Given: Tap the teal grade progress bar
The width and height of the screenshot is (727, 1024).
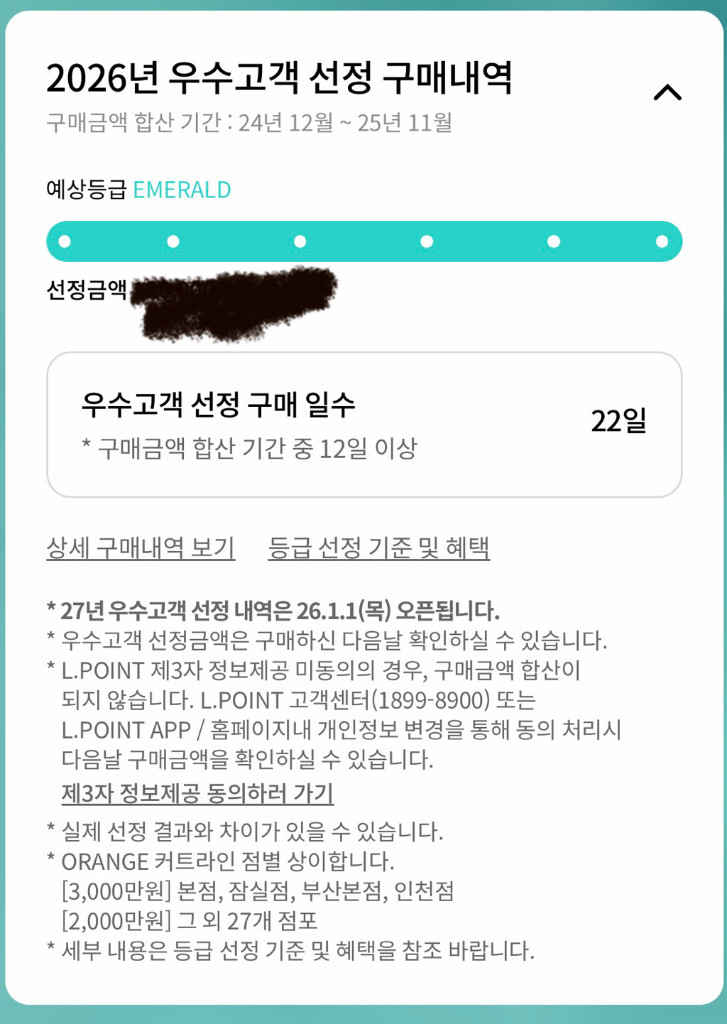Looking at the screenshot, I should (363, 239).
